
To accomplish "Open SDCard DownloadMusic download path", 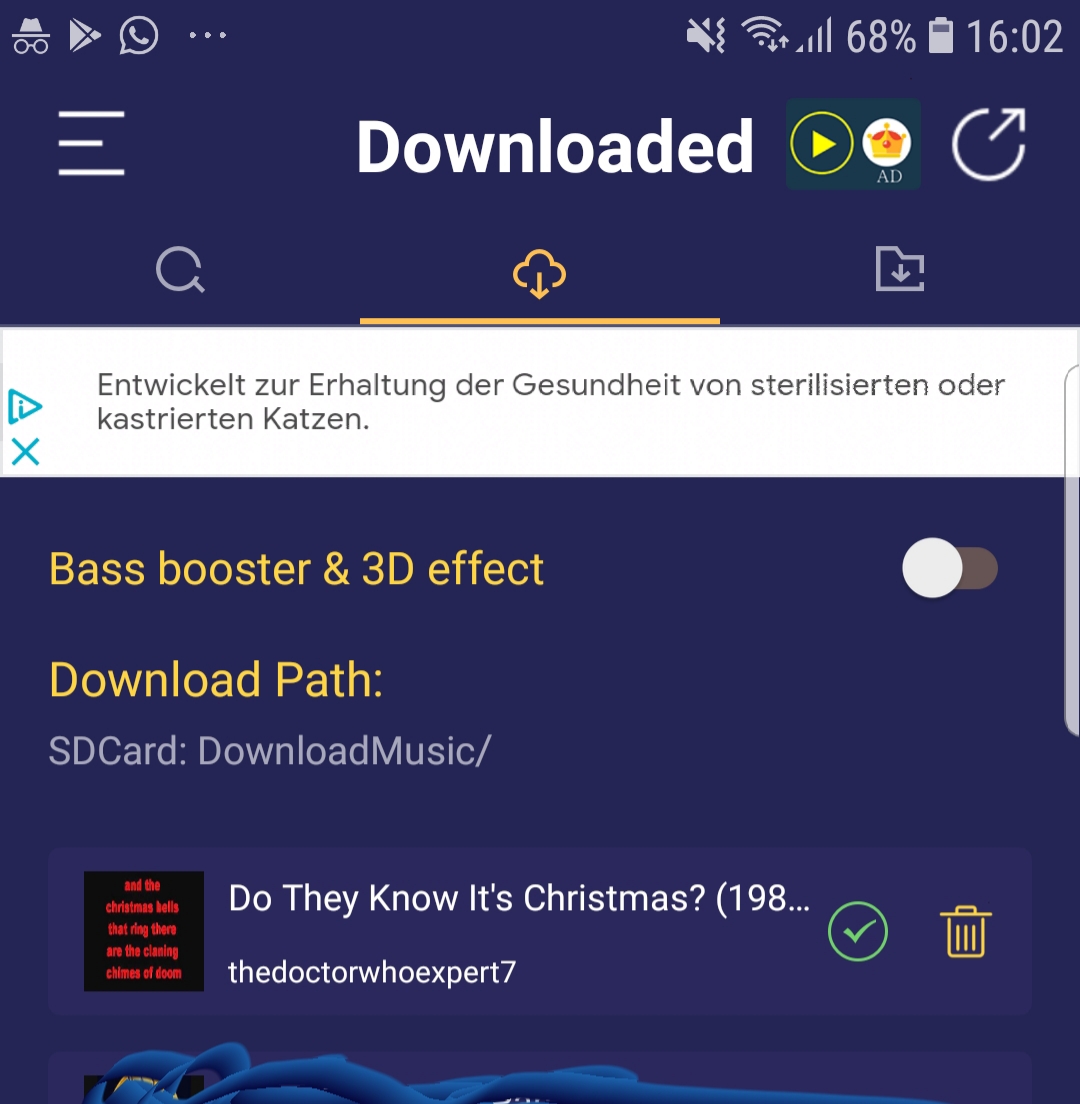I will coord(270,750).
